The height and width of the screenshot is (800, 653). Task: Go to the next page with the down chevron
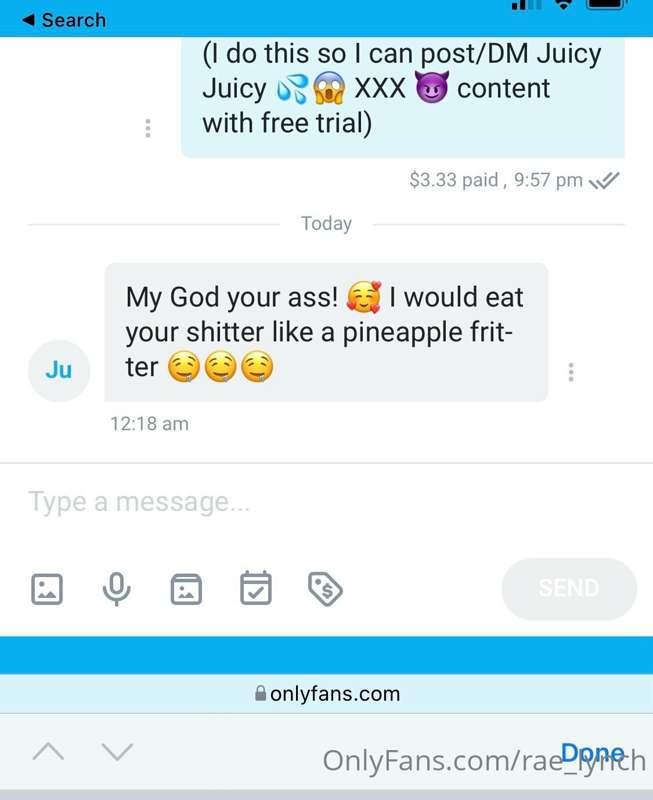pyautogui.click(x=117, y=752)
